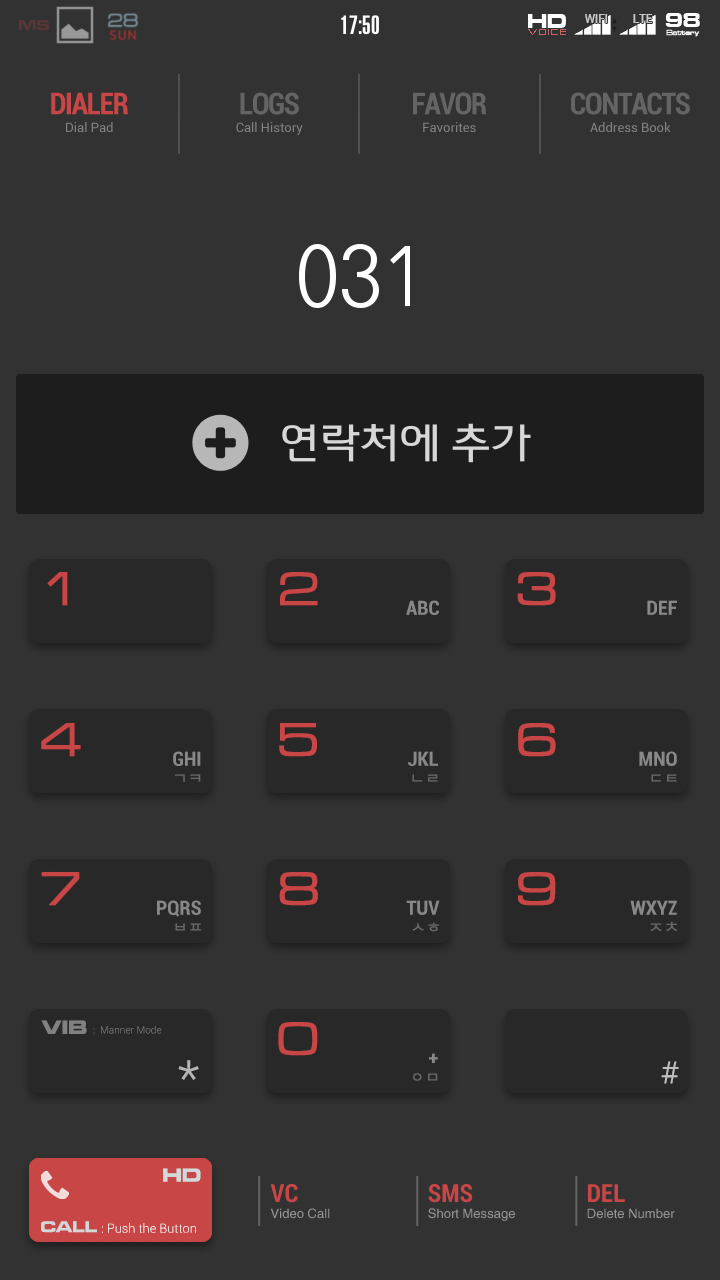Dial digit 1 on the keypad

click(120, 601)
